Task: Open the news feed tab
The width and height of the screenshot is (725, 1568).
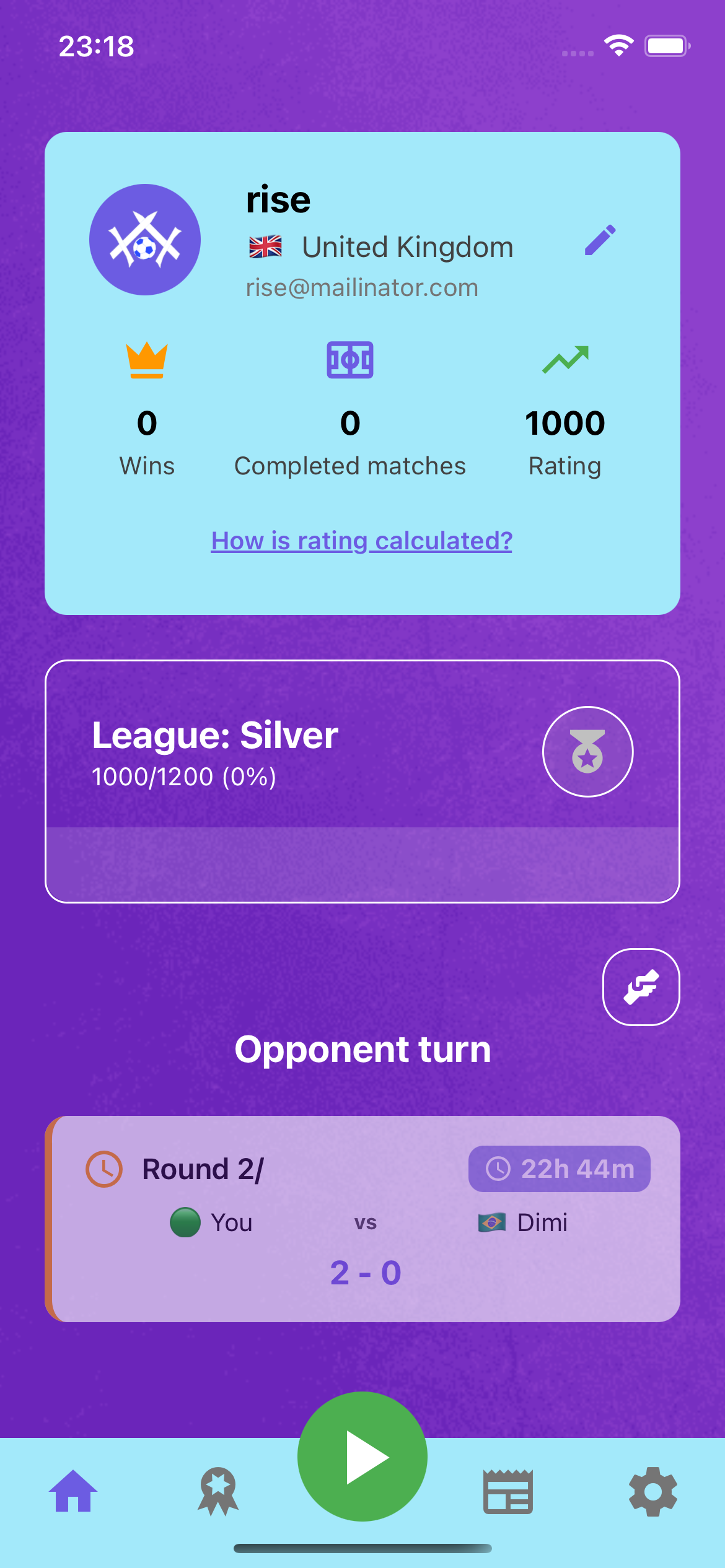Action: coord(507,1491)
